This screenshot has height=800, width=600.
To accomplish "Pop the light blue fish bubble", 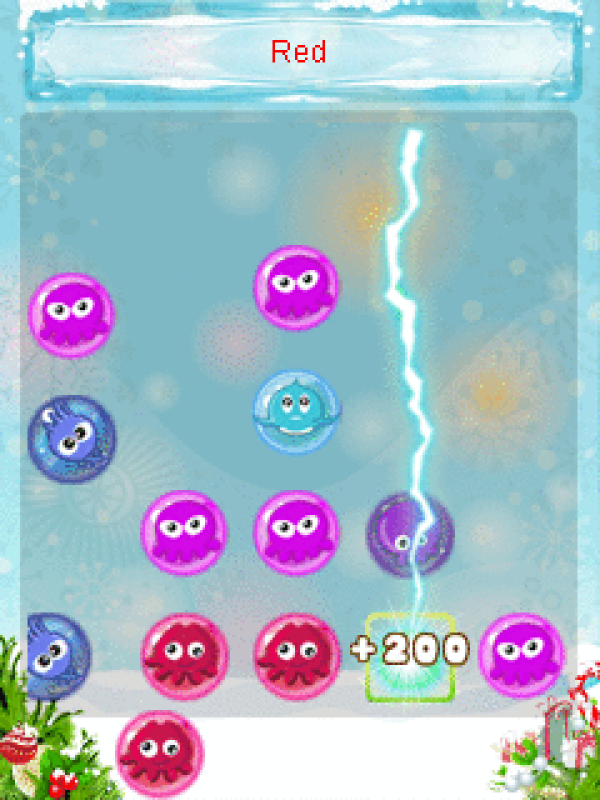I will (x=296, y=412).
